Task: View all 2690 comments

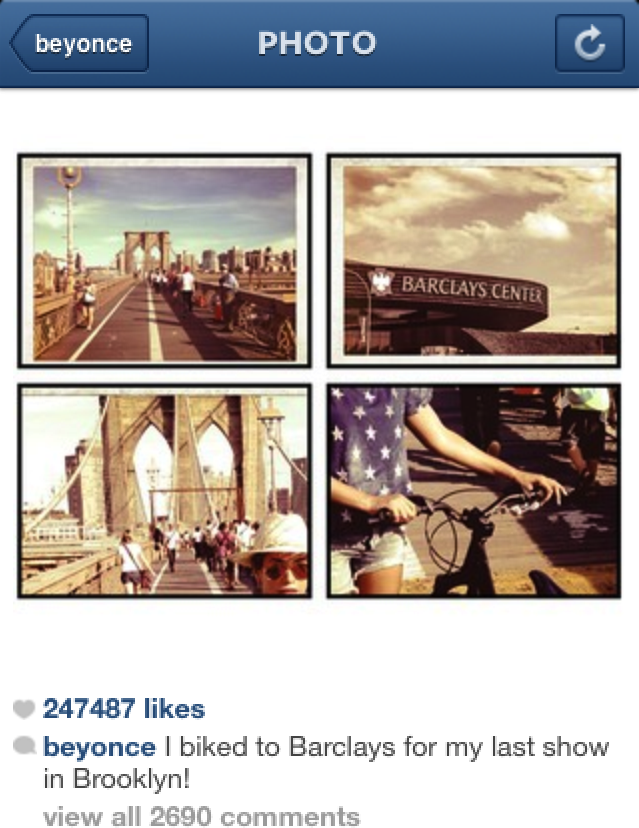Action: (201, 816)
